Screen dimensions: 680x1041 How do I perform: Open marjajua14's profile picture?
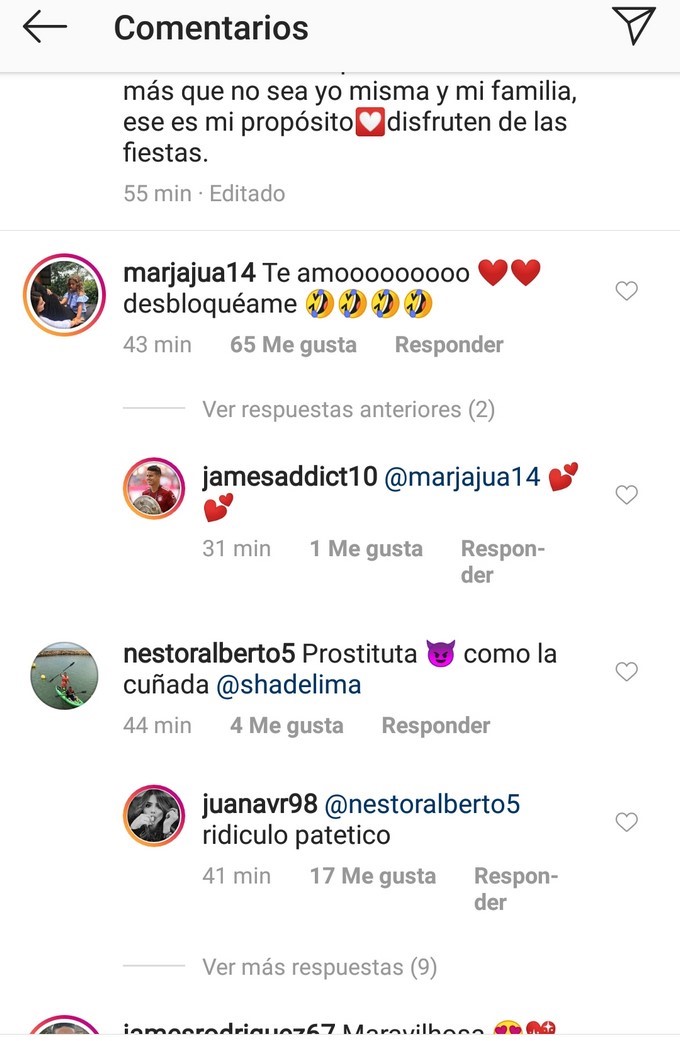click(65, 294)
